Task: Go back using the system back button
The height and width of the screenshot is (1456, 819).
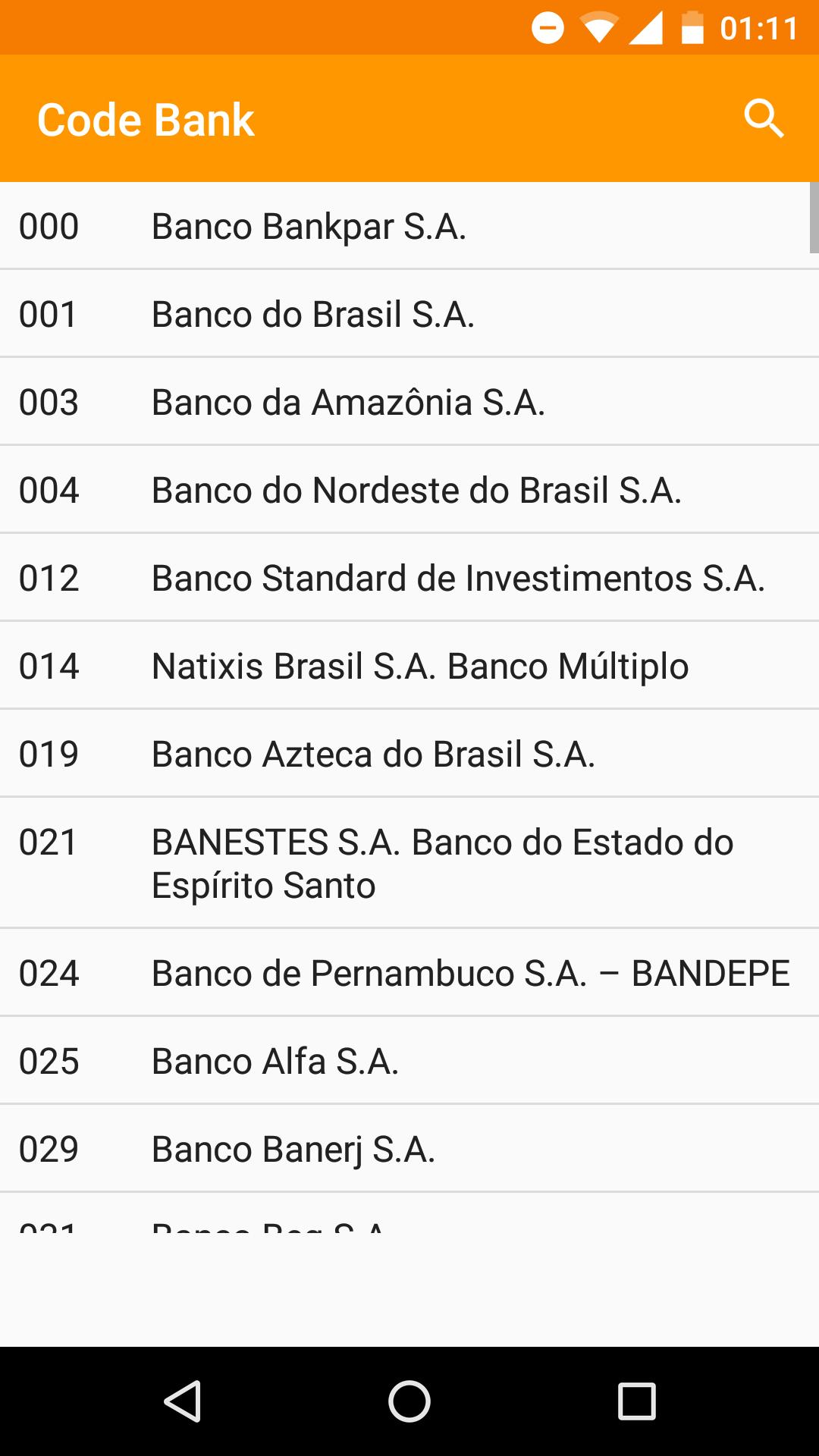Action: click(182, 1401)
